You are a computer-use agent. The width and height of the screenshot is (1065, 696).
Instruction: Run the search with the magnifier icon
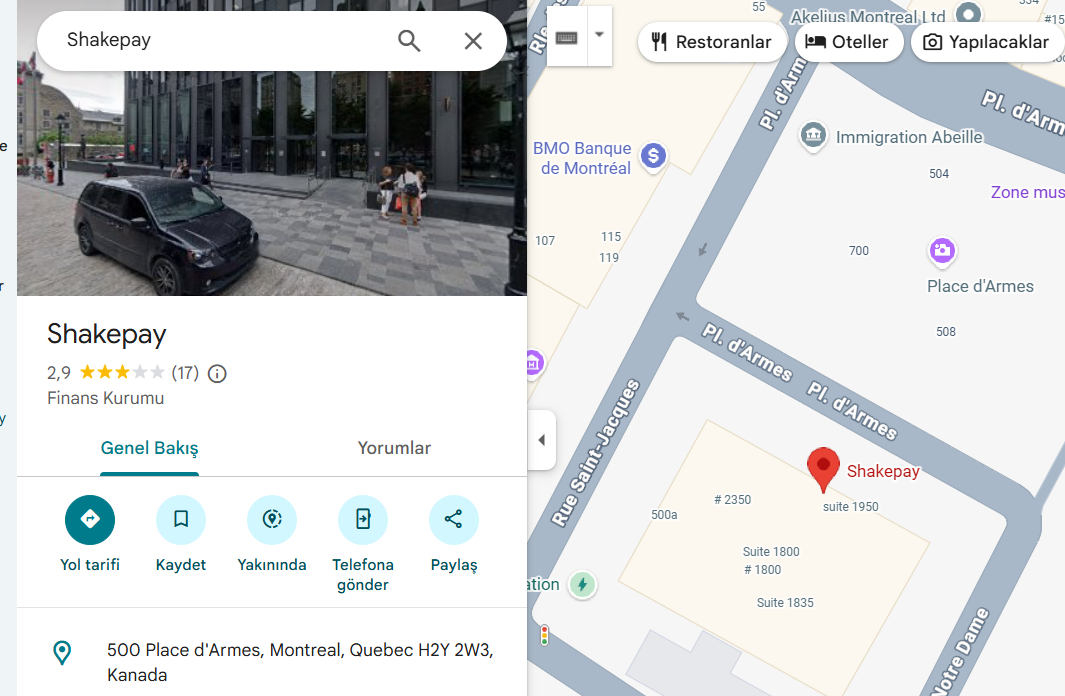point(409,40)
